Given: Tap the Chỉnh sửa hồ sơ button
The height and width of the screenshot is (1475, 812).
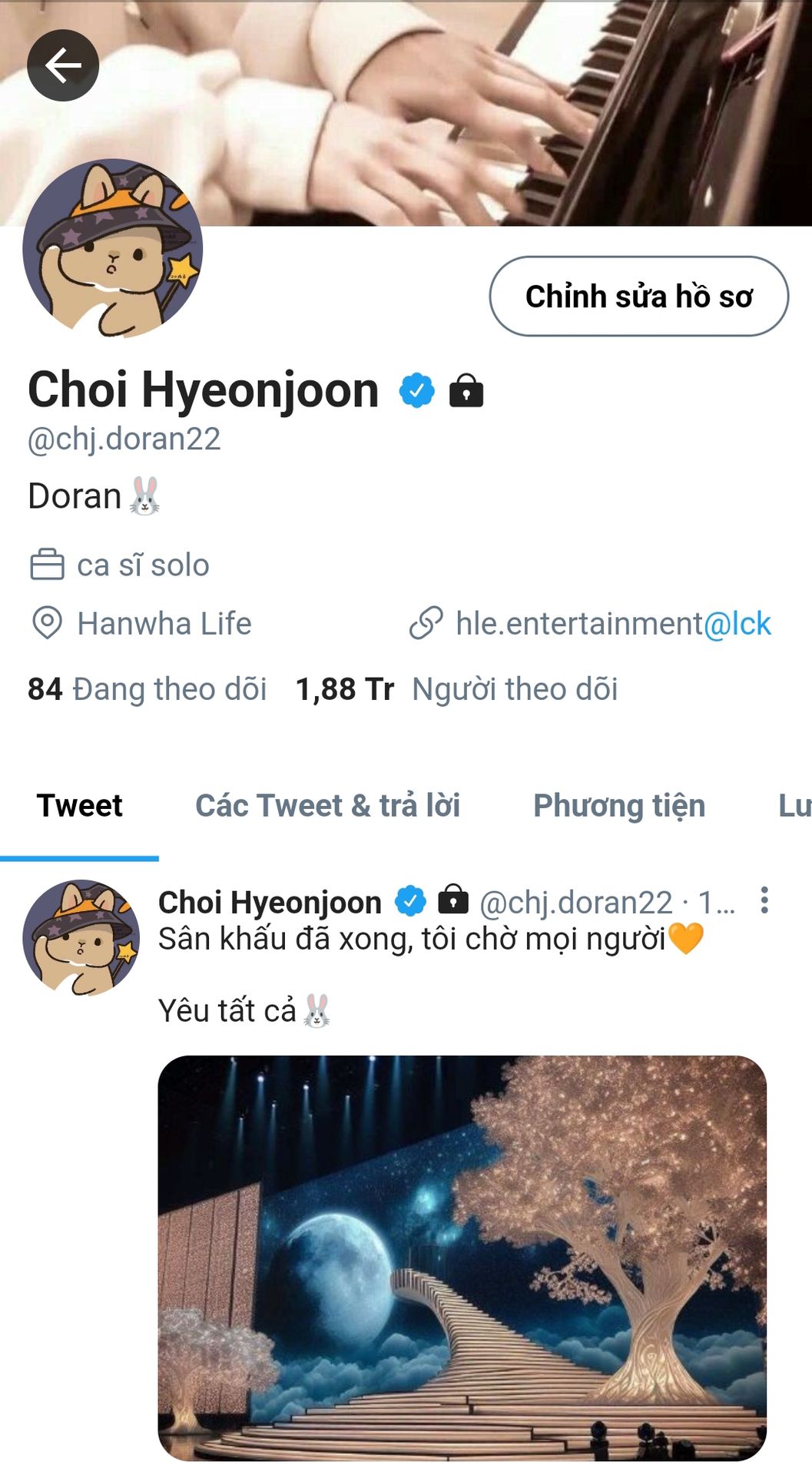Looking at the screenshot, I should pyautogui.click(x=638, y=297).
